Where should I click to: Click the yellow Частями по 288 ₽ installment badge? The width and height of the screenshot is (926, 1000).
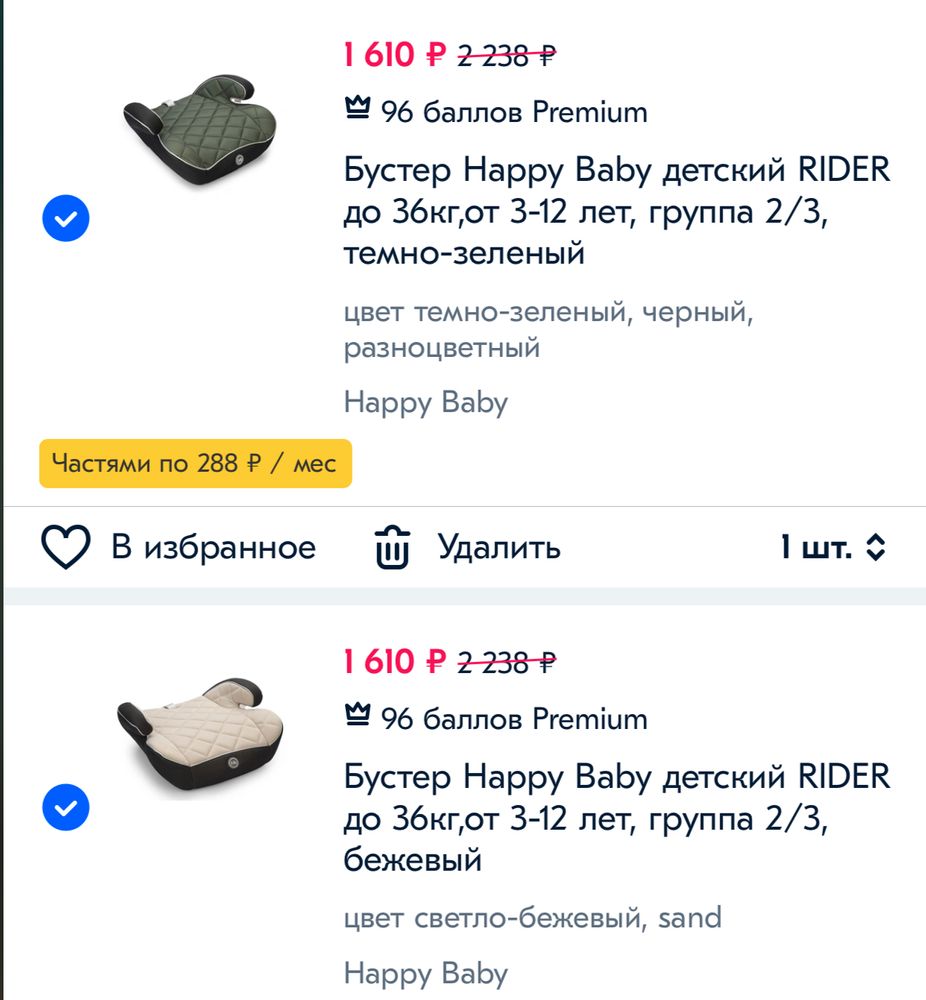[194, 462]
